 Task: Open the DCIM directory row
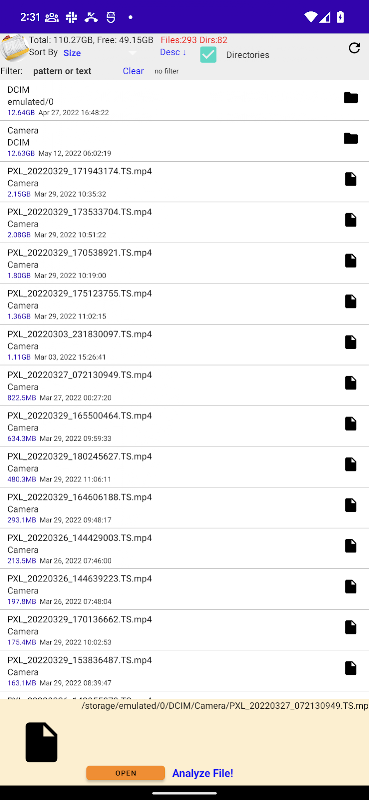[184, 101]
